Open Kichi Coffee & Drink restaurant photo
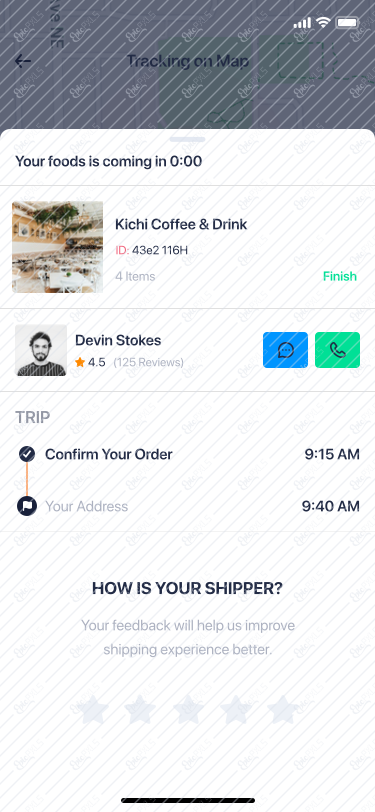The height and width of the screenshot is (812, 375). point(57,247)
